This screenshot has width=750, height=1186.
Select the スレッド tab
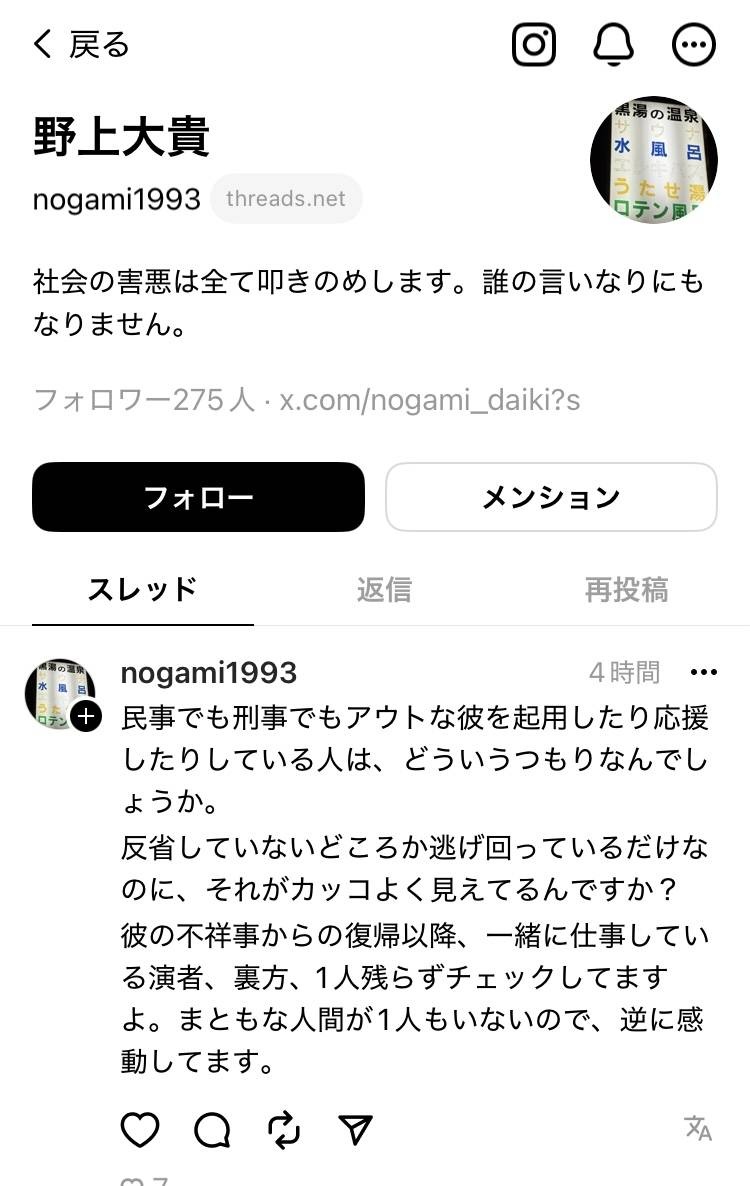pyautogui.click(x=142, y=590)
